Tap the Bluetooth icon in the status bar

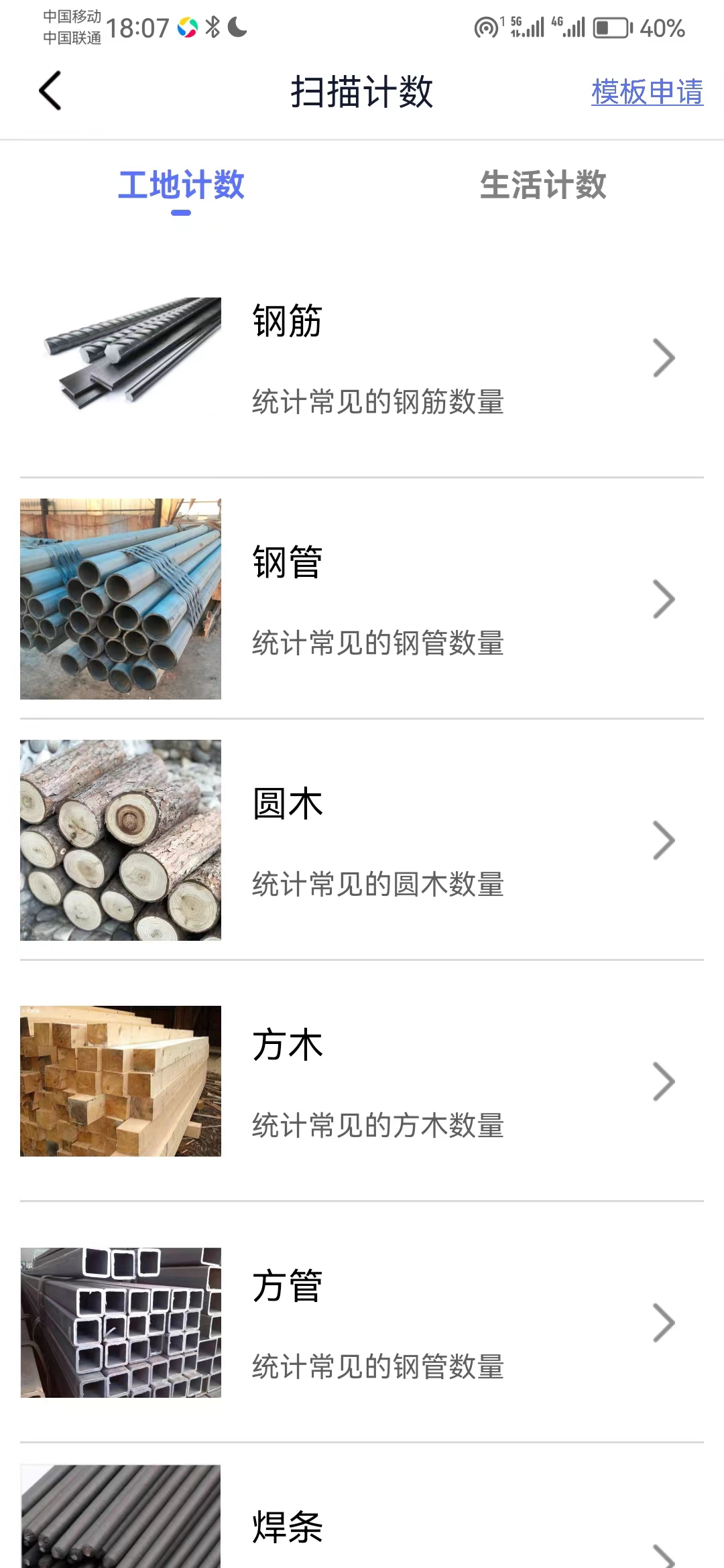coord(214,27)
